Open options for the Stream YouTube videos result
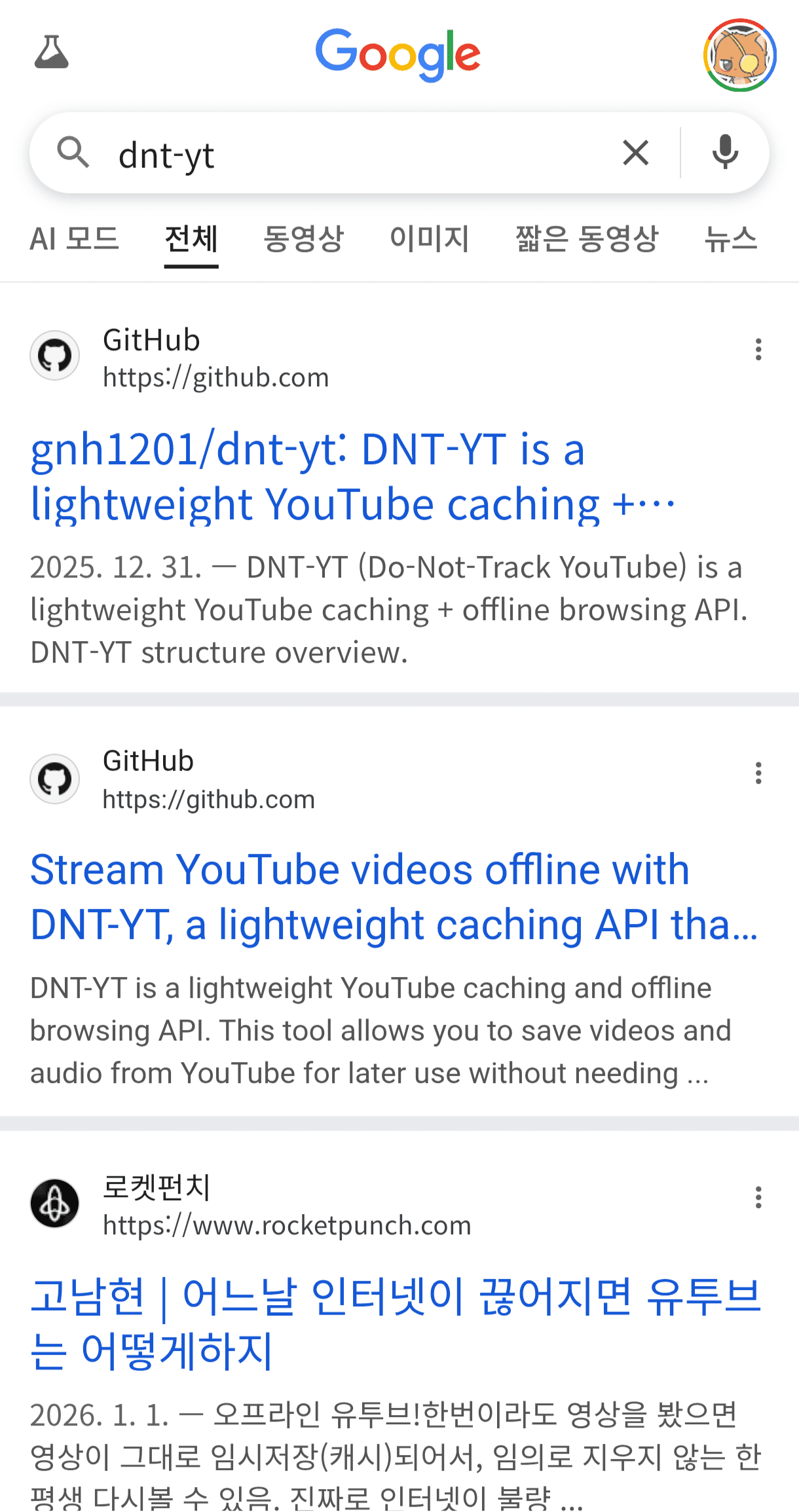799x1512 pixels. coord(758,773)
